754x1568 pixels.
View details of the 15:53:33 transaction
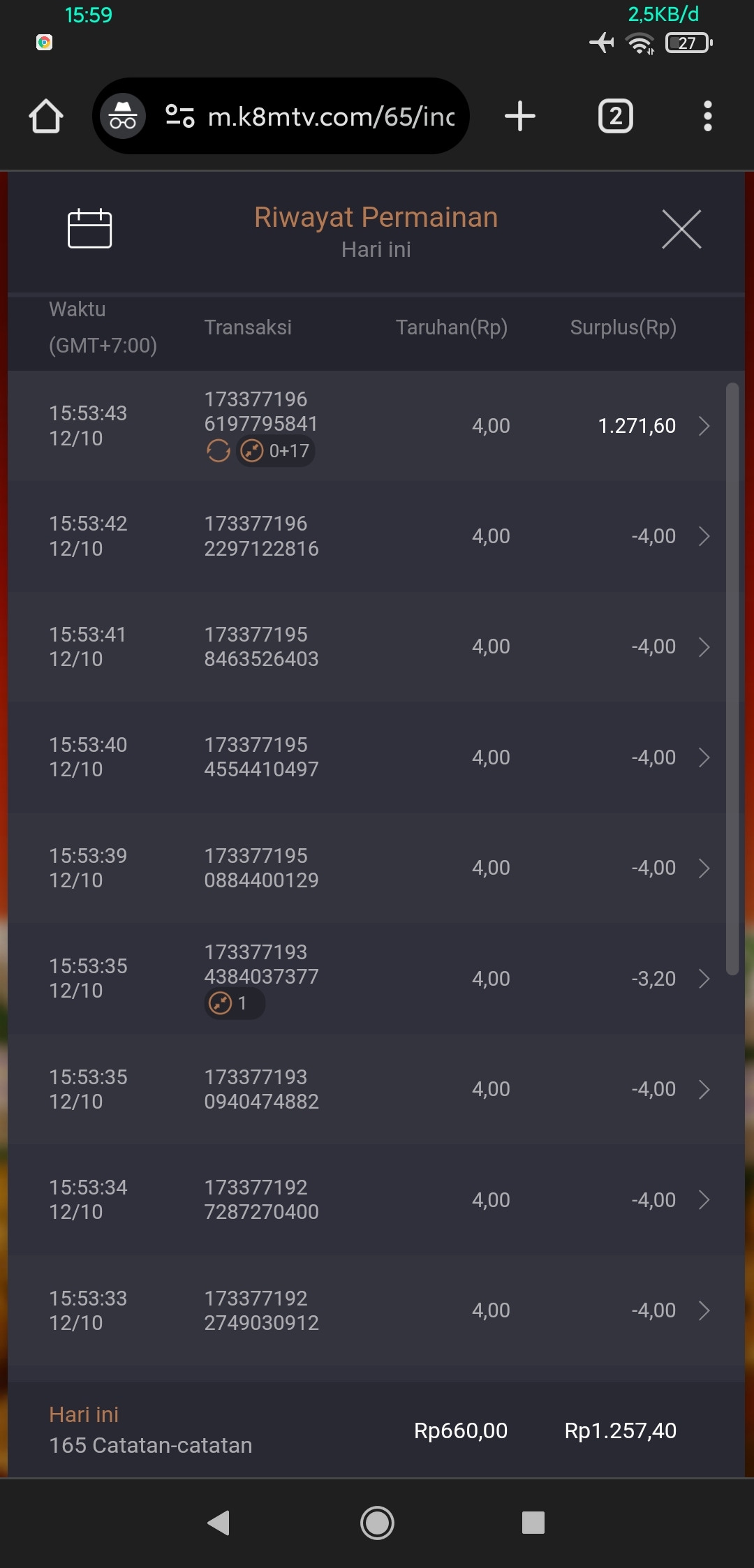pos(704,1310)
